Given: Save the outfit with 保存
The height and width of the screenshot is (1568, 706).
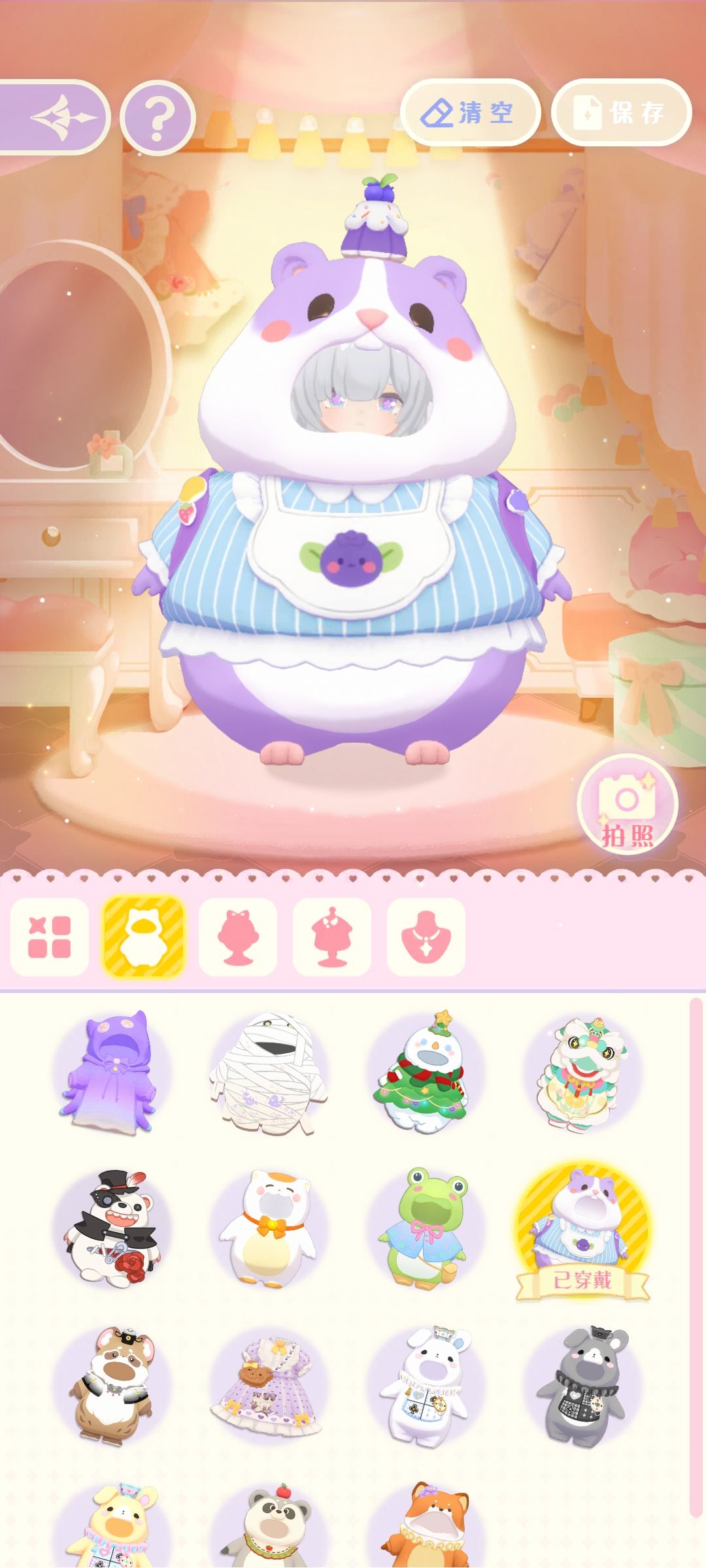Looking at the screenshot, I should (x=621, y=113).
